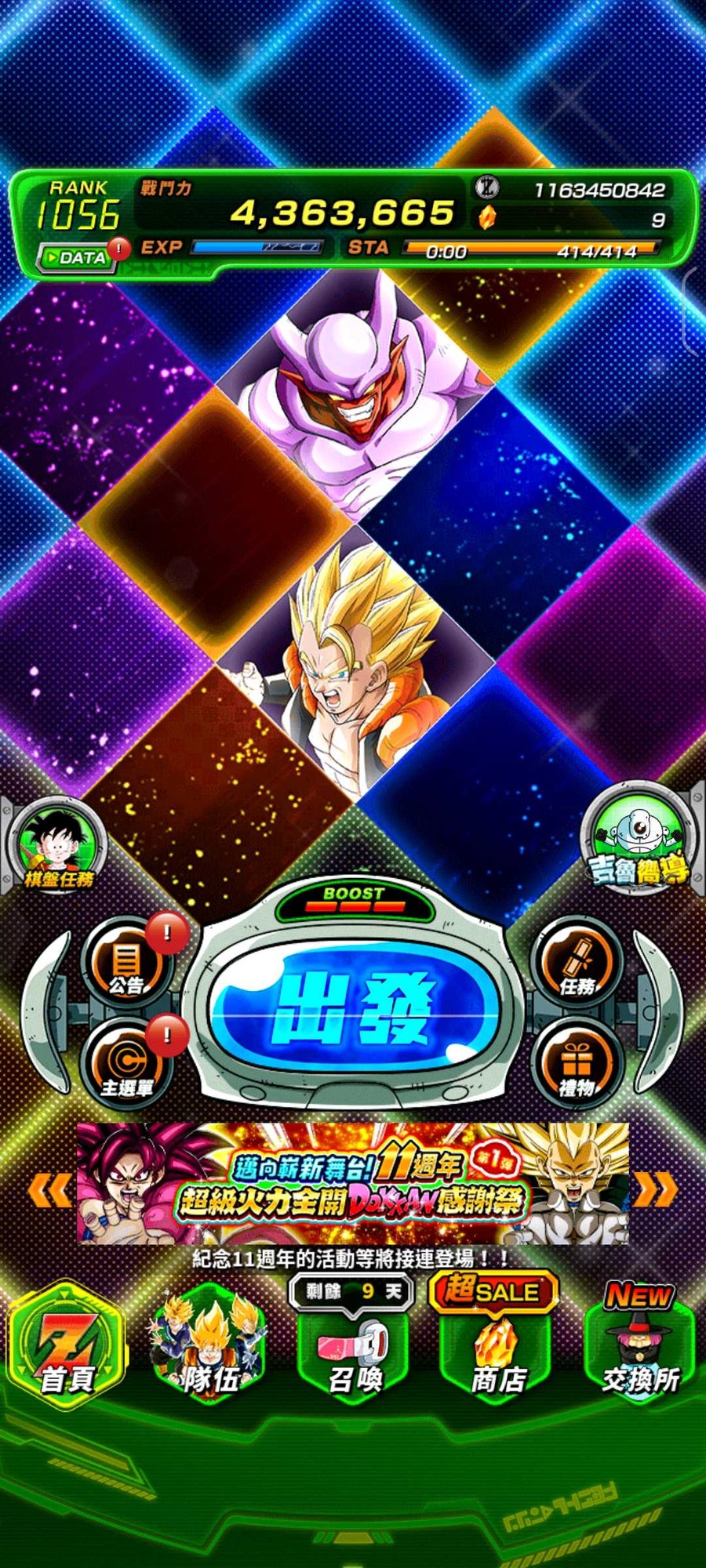Open 棋盤任務 board missions
The height and width of the screenshot is (1568, 706).
[x=56, y=848]
